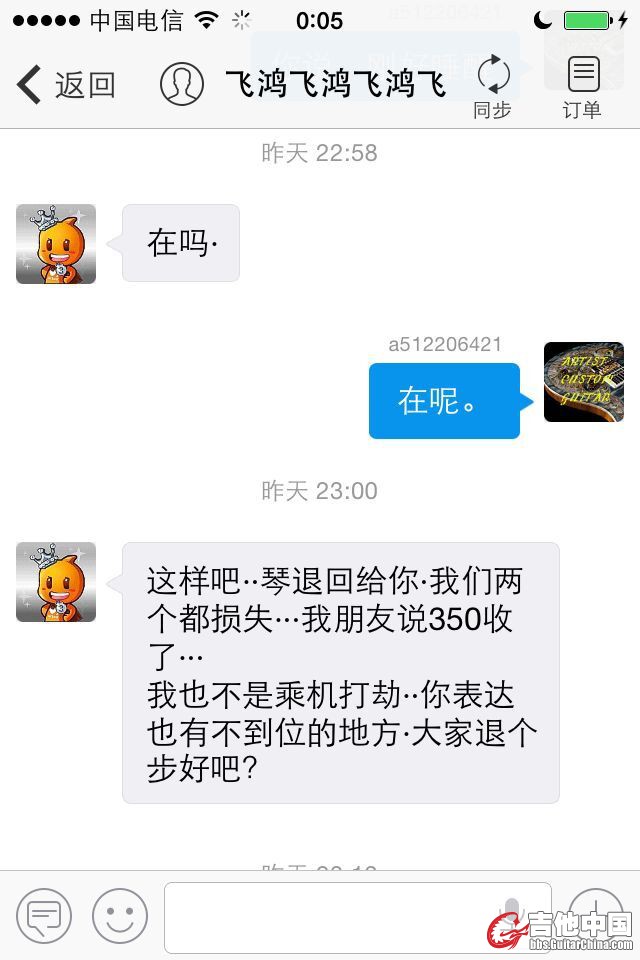Go back with the 返回 button
This screenshot has height=960, width=640.
click(66, 86)
